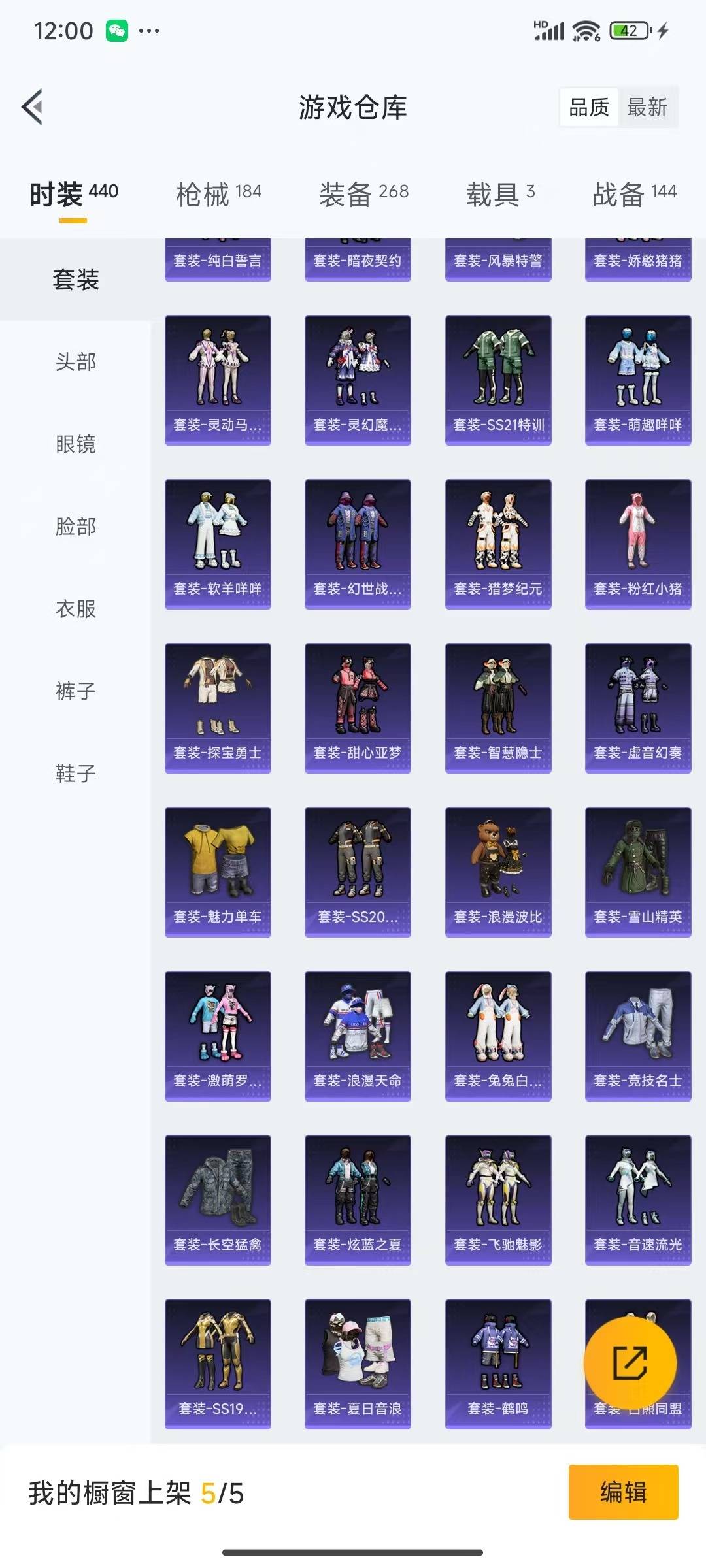Image resolution: width=706 pixels, height=1568 pixels.
Task: Switch to the 装备 tab
Action: coord(363,194)
